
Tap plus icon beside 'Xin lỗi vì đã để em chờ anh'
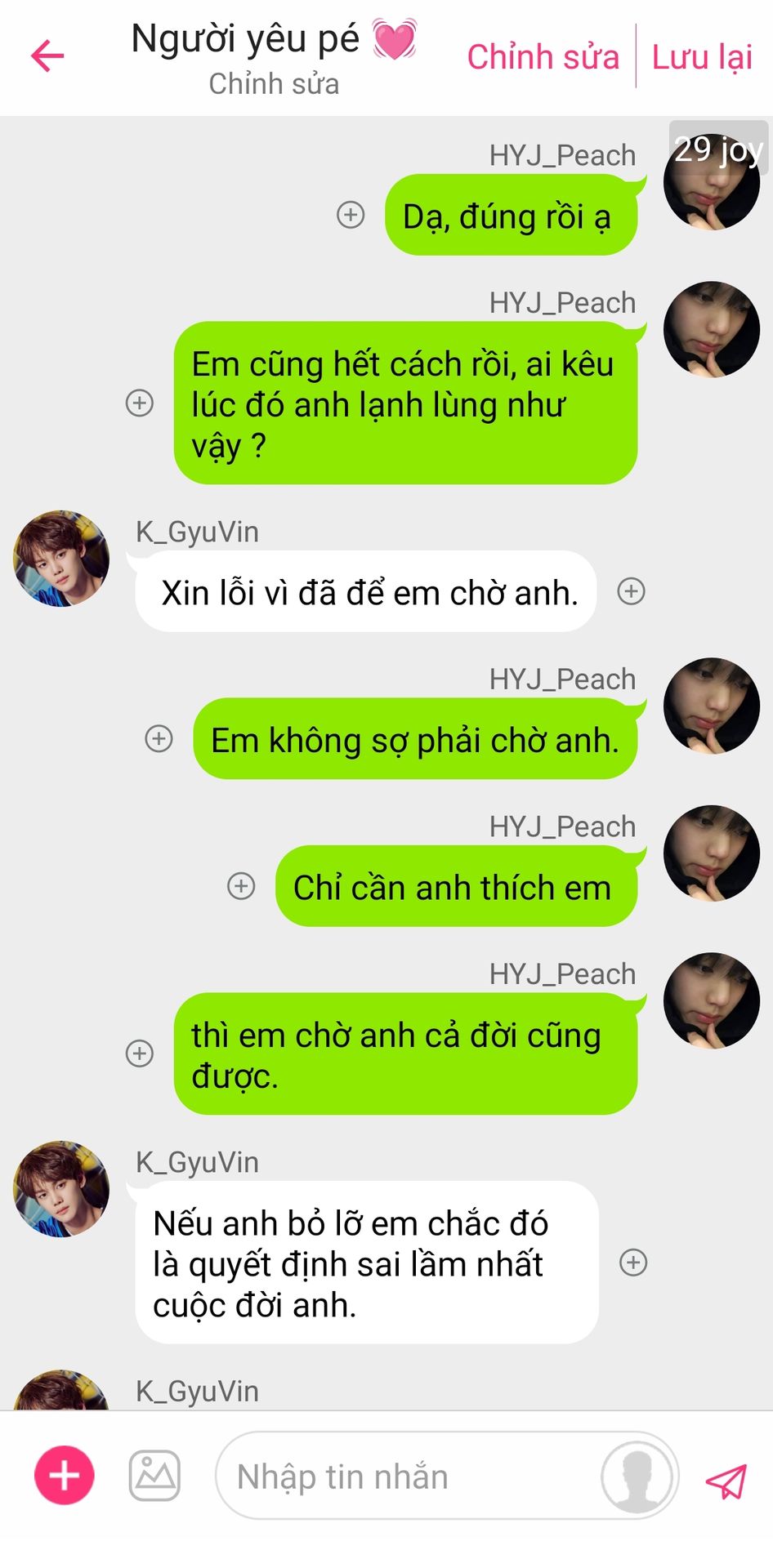(631, 591)
